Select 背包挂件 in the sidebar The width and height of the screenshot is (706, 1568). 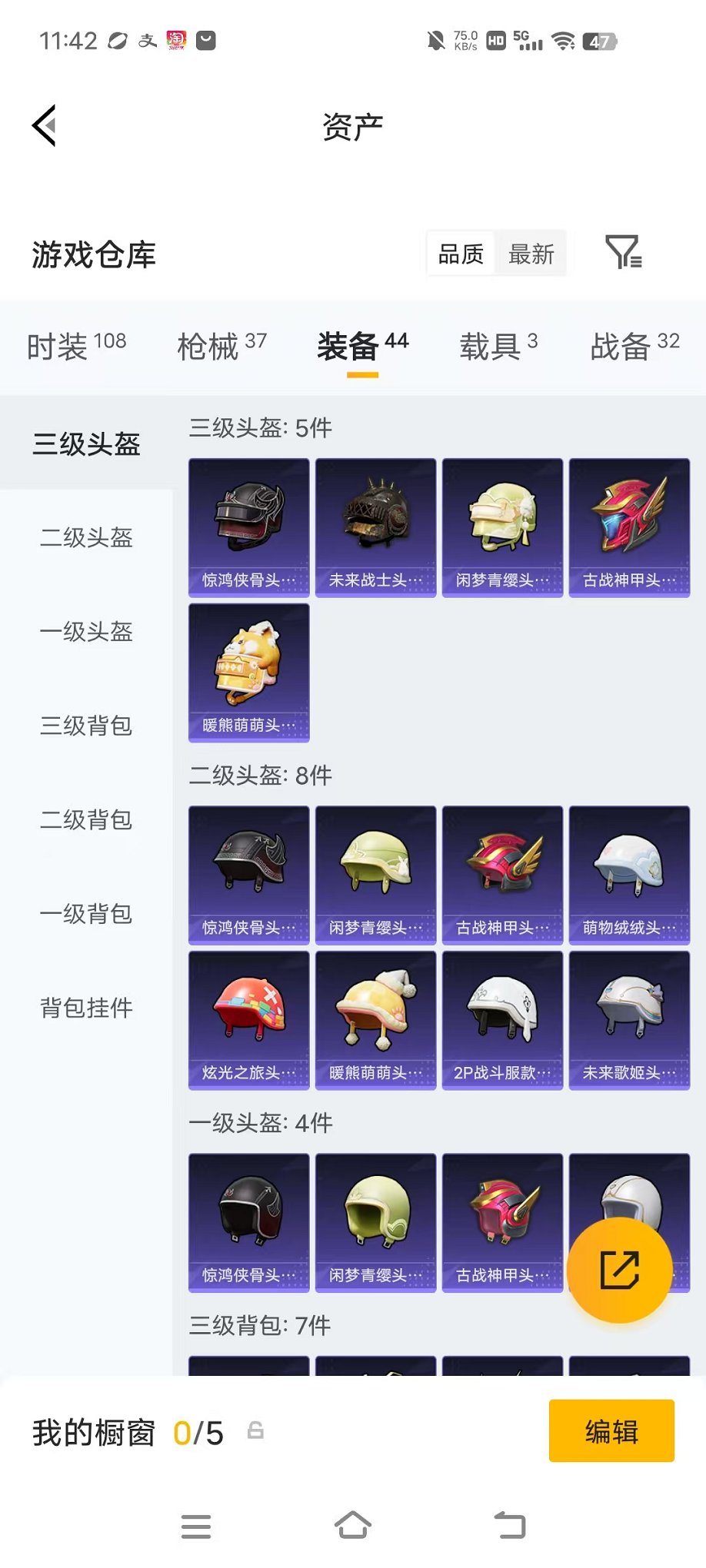pos(86,1008)
